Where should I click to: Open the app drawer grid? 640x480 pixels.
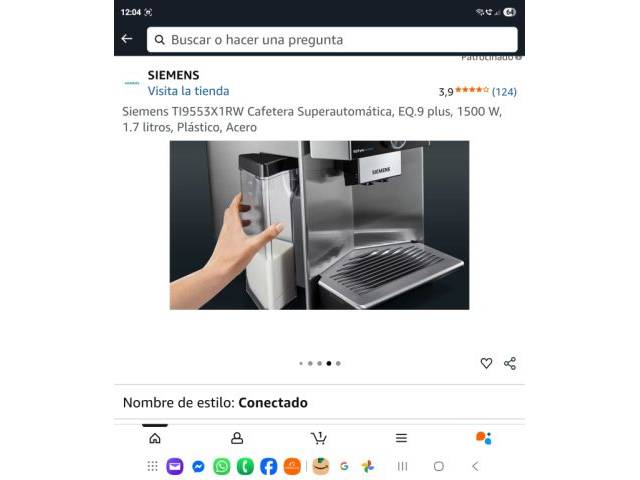click(152, 466)
